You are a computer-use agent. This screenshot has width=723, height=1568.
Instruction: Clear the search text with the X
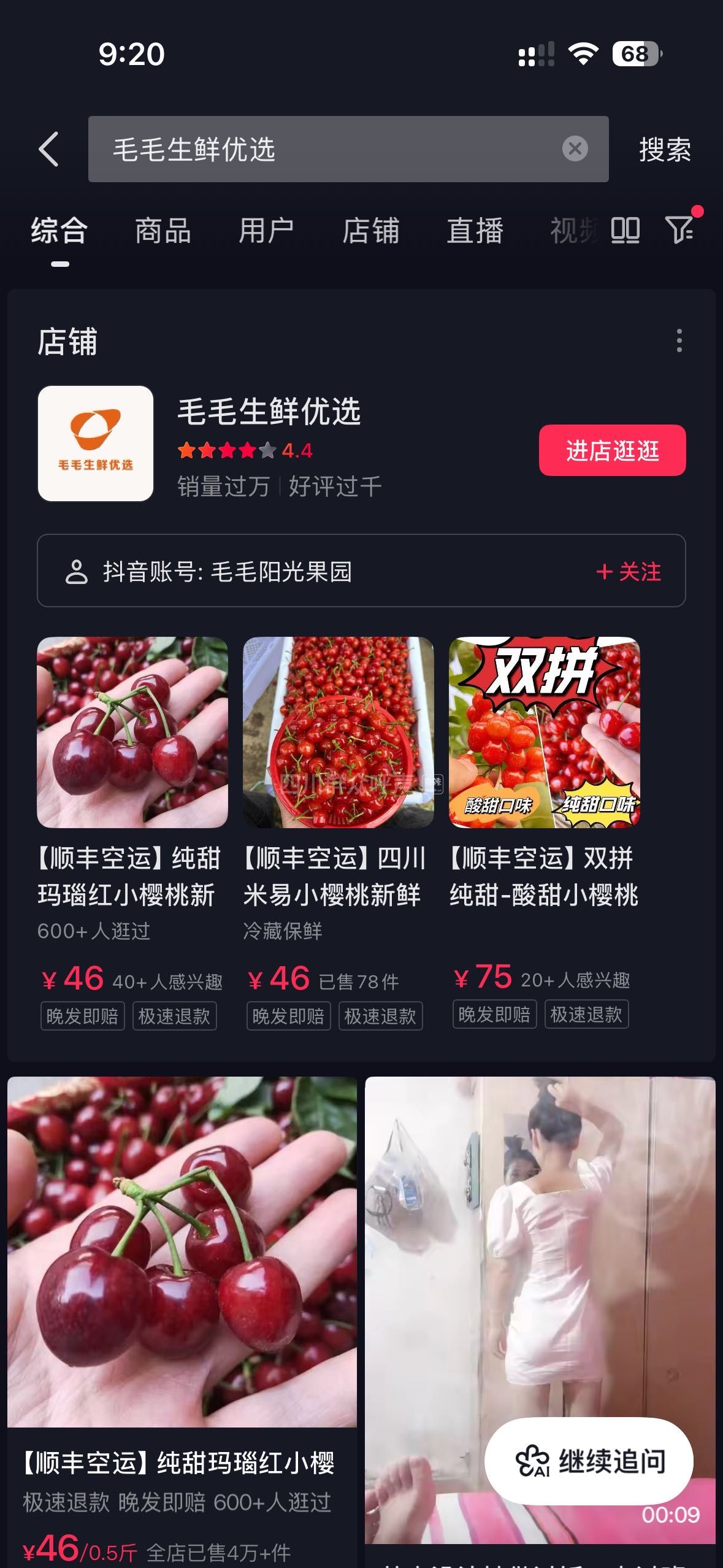[575, 149]
